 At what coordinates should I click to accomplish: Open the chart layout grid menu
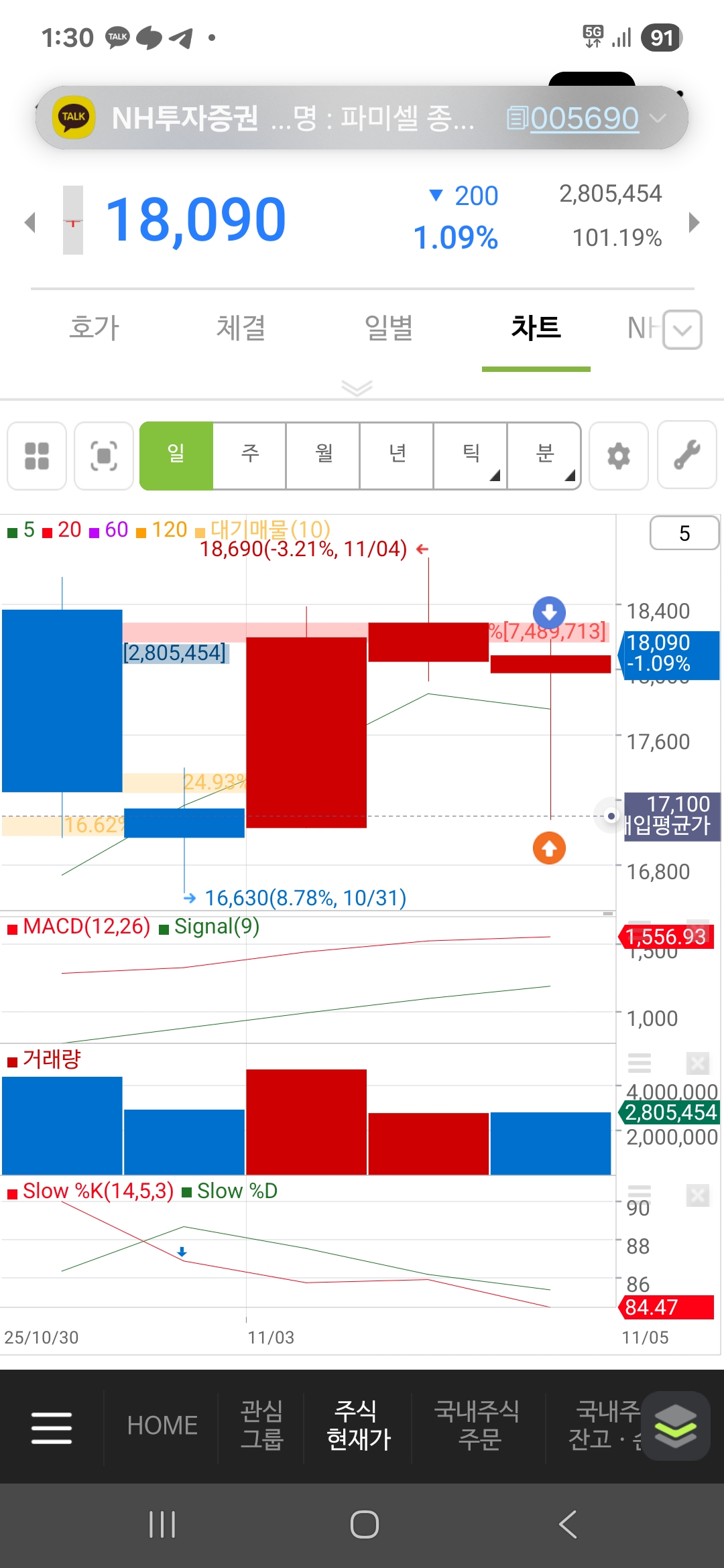pos(37,456)
